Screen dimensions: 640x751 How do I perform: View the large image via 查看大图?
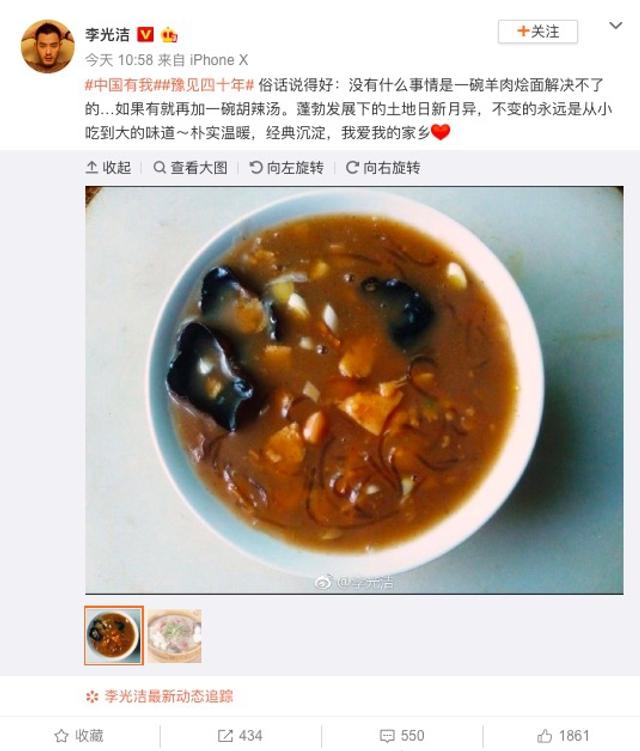tap(190, 168)
